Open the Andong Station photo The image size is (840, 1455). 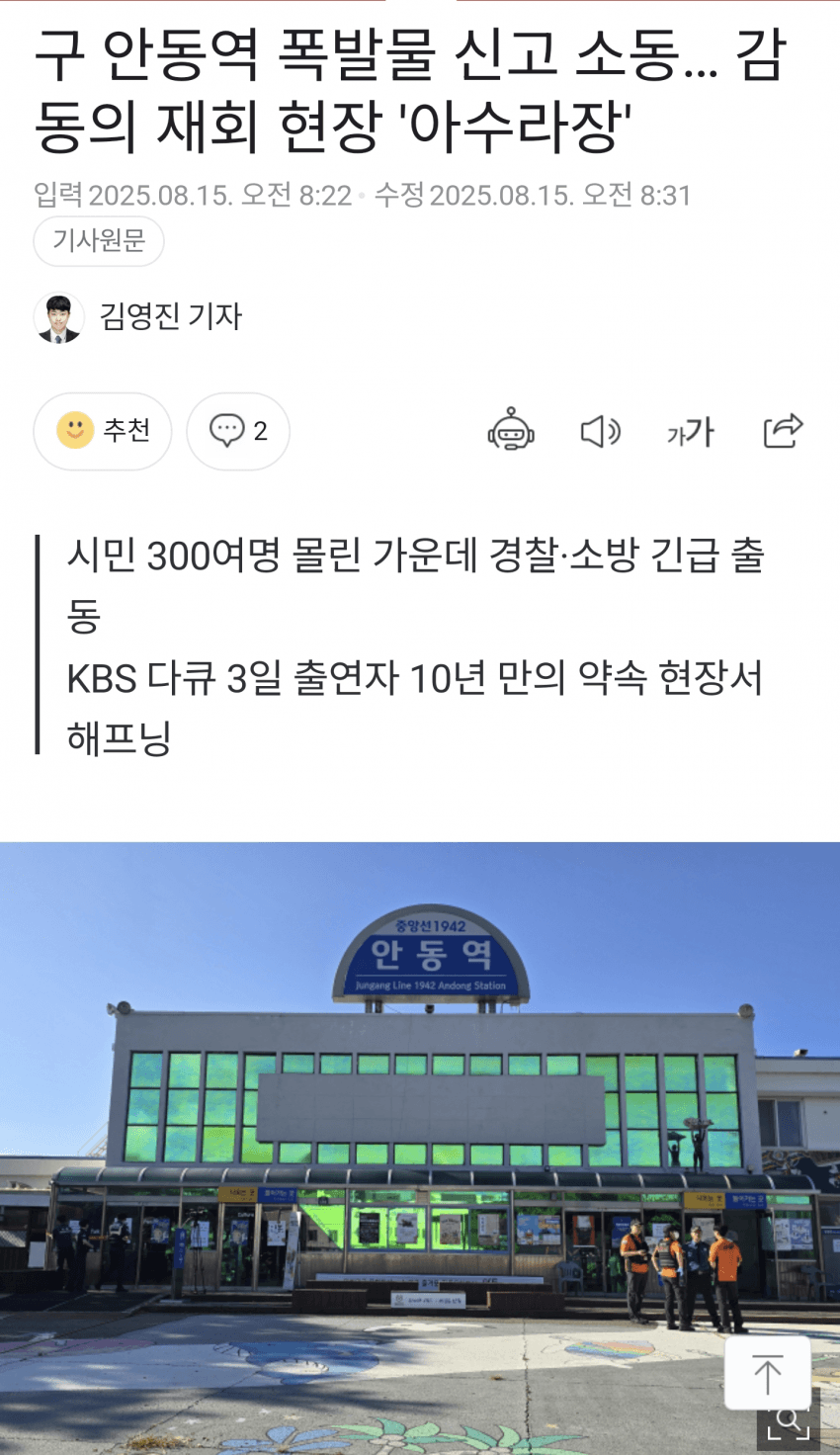(420, 1137)
